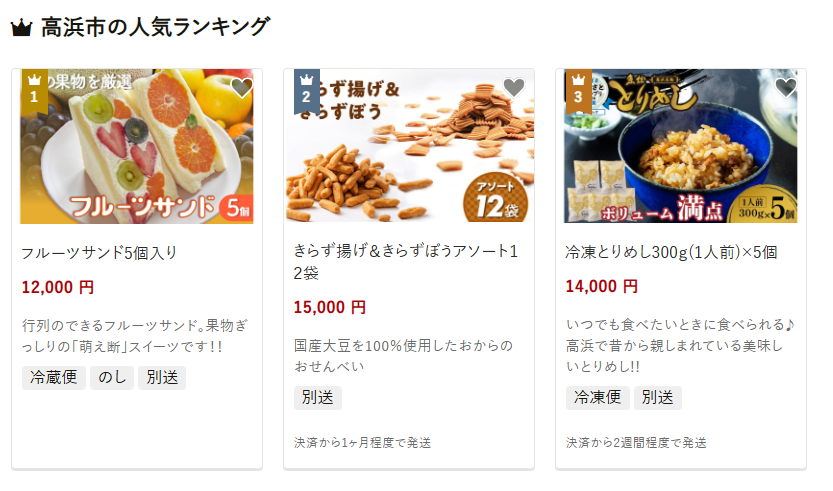Favorite the 冷凍とりめし item
Viewport: 833px width, 491px height.
click(786, 88)
